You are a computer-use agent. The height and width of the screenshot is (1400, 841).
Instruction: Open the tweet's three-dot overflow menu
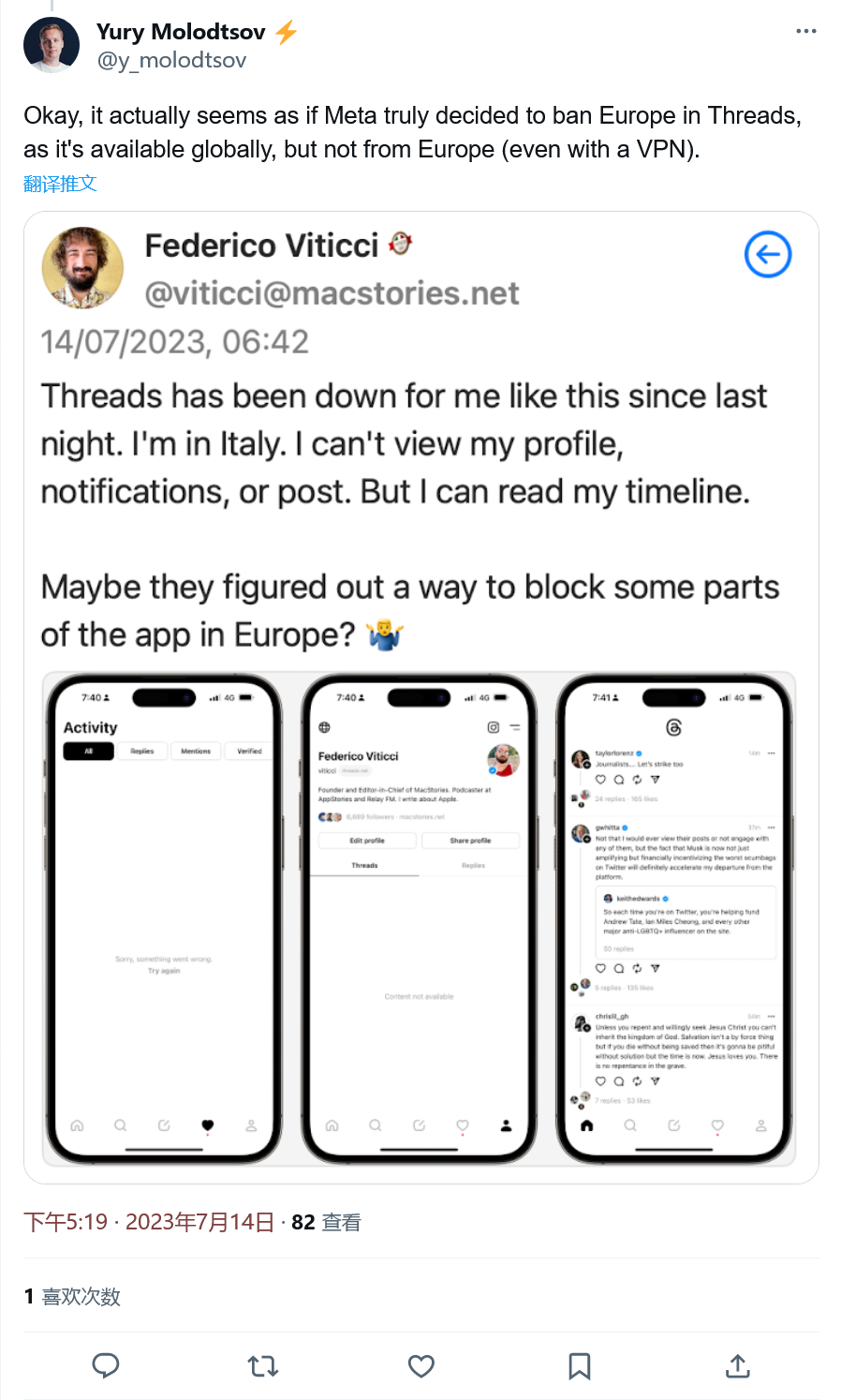coord(805,32)
